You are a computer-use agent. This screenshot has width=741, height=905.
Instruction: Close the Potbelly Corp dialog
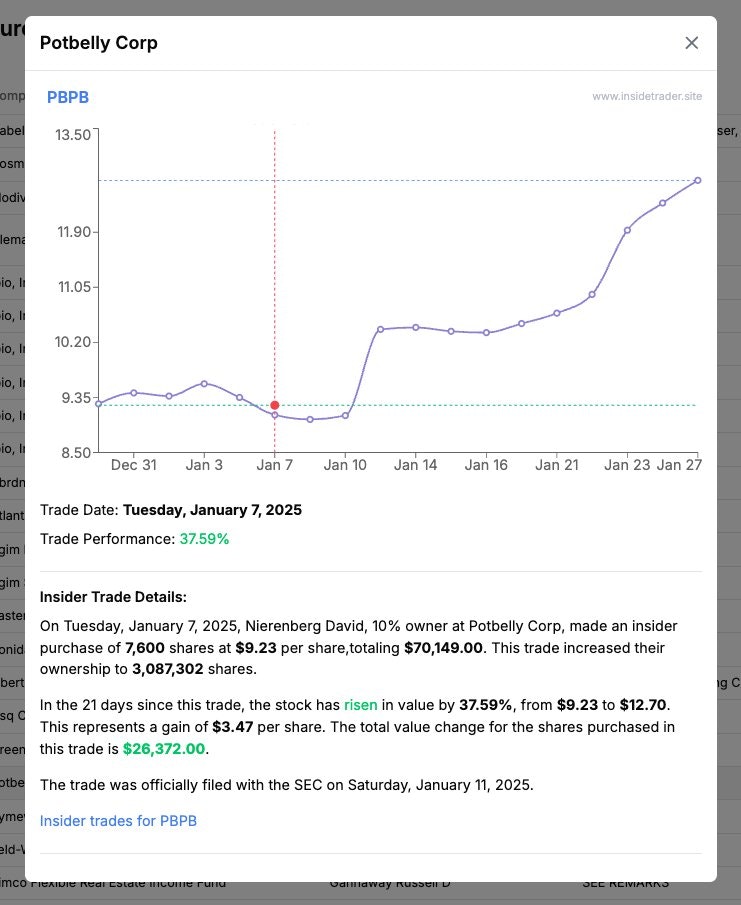(x=691, y=43)
